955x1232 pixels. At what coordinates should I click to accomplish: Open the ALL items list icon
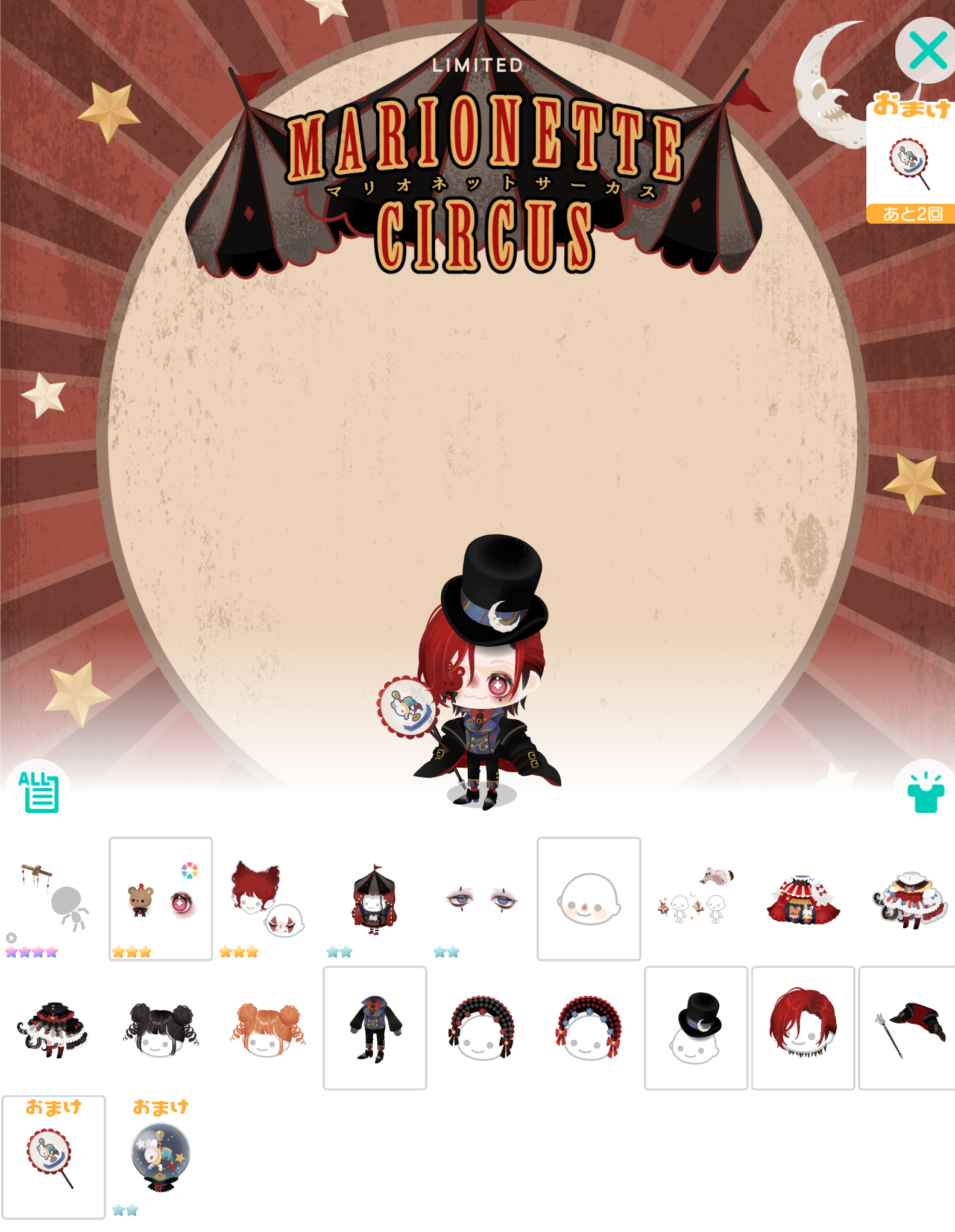tap(38, 791)
